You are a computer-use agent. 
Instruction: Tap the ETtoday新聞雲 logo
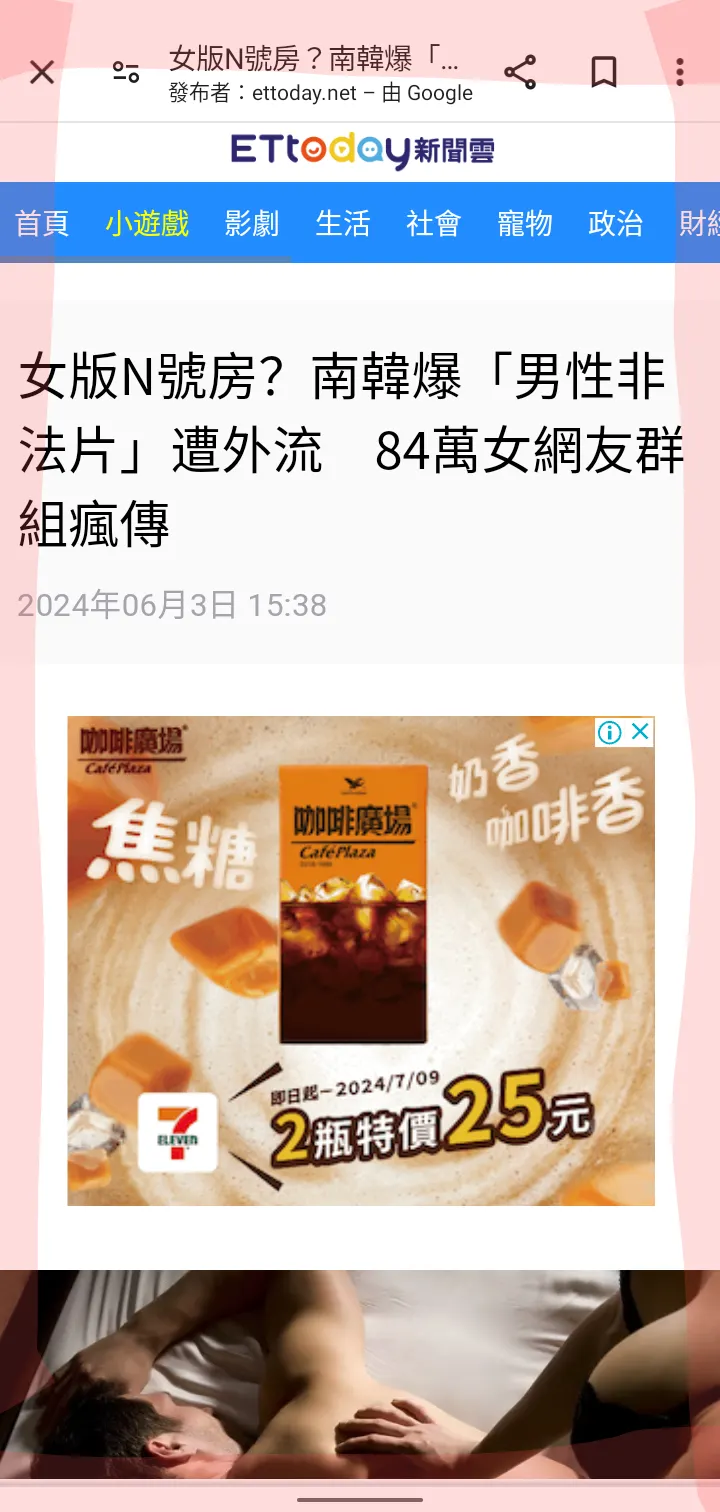point(360,152)
